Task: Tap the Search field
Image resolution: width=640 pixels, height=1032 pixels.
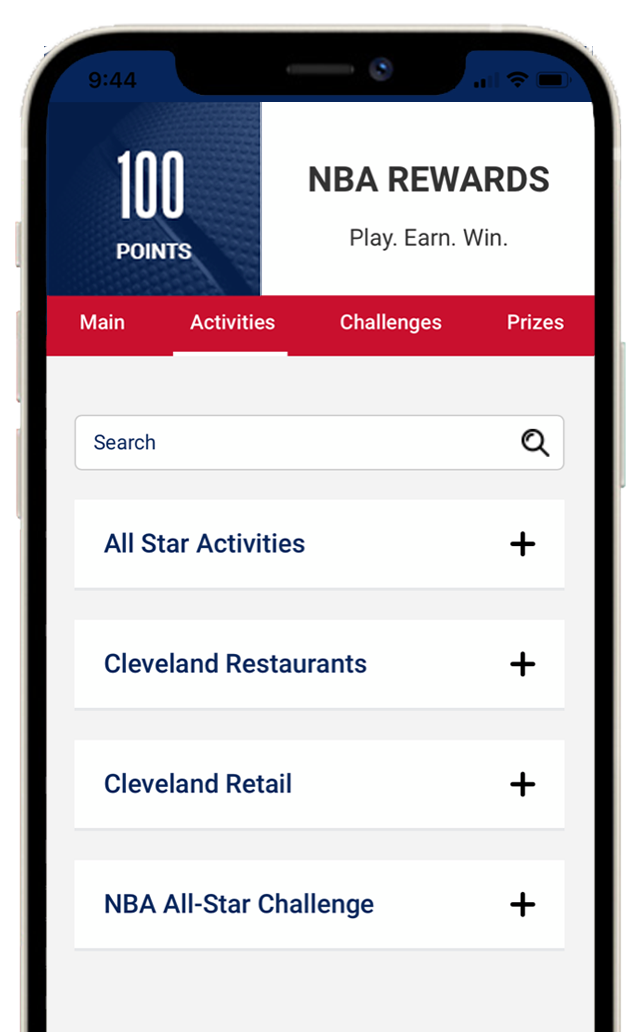Action: [x=300, y=443]
